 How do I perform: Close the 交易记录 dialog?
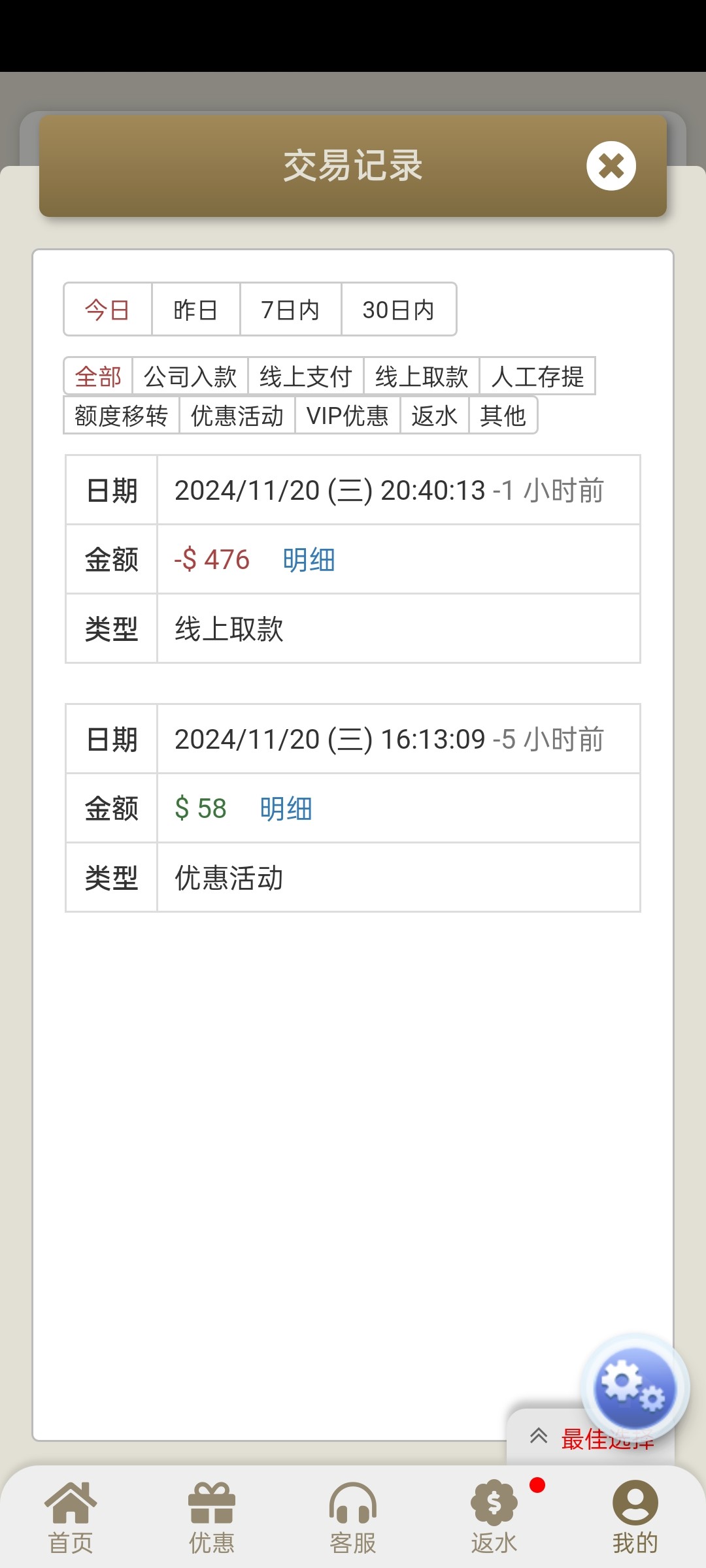(611, 166)
